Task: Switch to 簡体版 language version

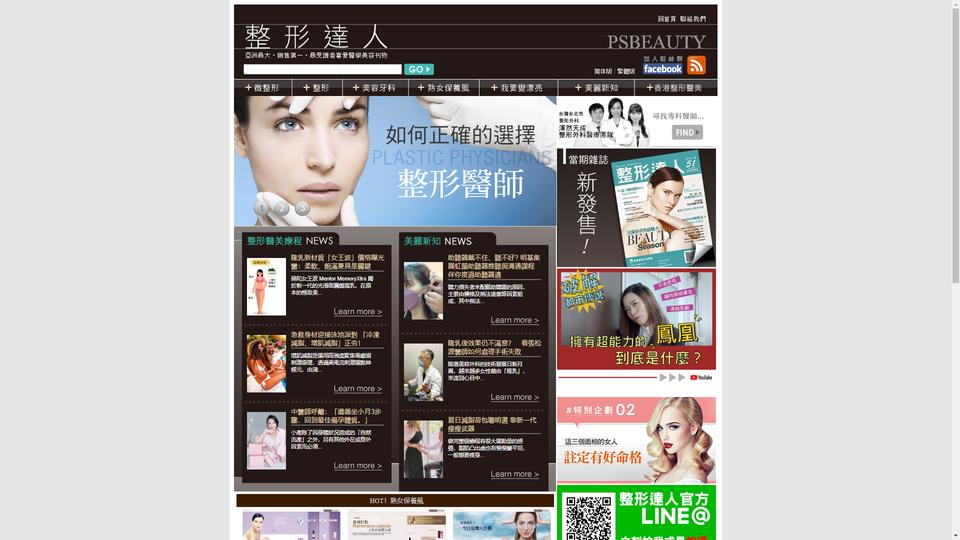Action: click(603, 72)
